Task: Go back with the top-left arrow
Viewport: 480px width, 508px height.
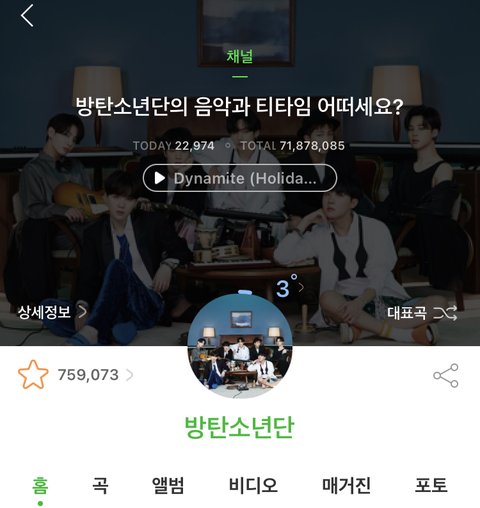Action: tap(27, 15)
